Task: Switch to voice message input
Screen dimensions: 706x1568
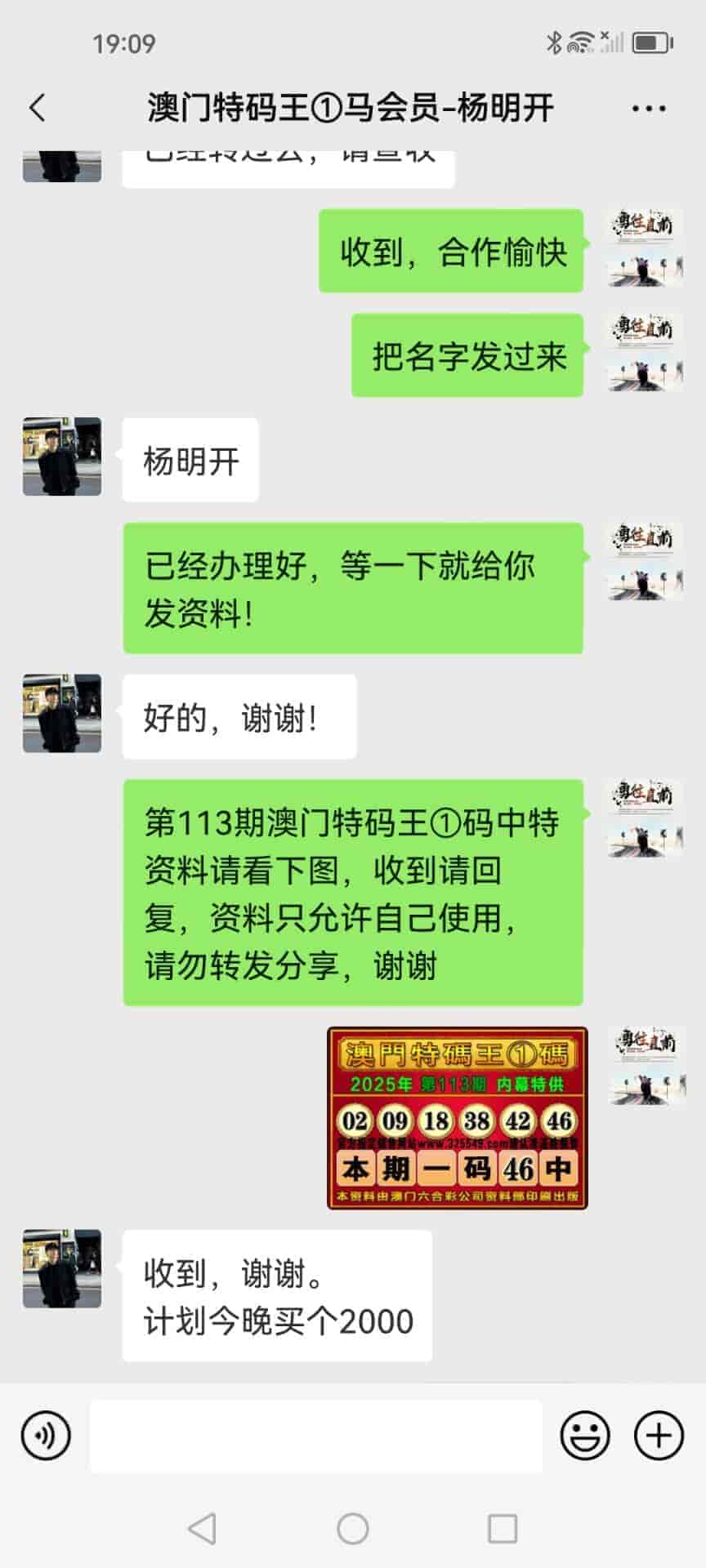Action: click(x=46, y=1435)
